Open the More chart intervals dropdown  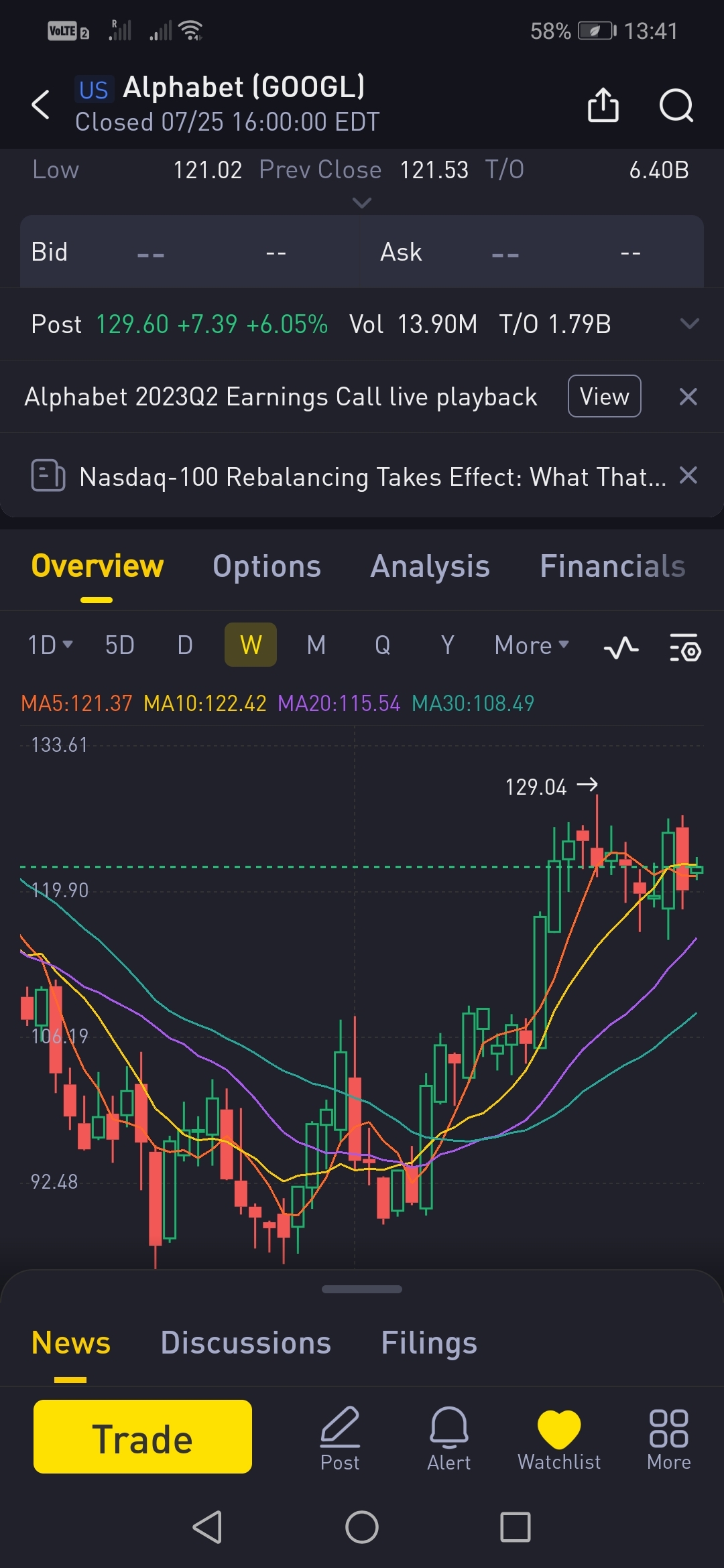(x=531, y=645)
